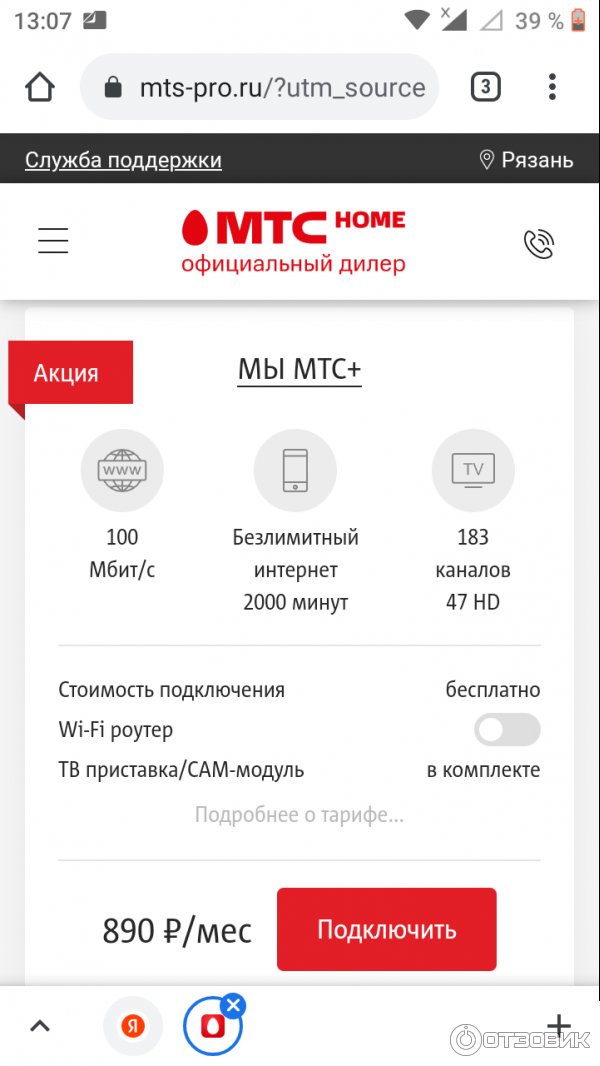Enable the Wi-Fi роутер switch

pos(507,730)
